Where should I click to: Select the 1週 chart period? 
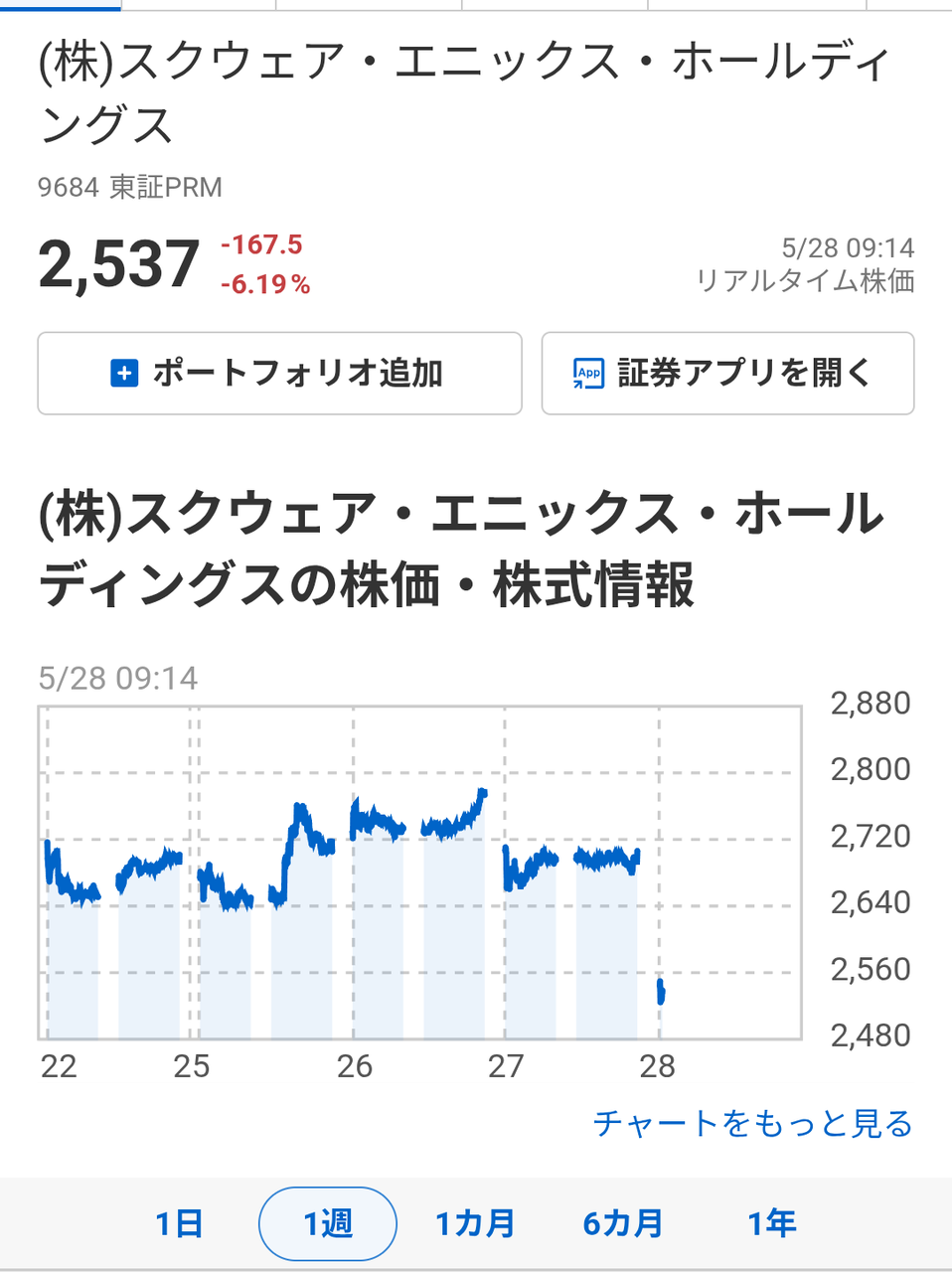click(x=328, y=1223)
